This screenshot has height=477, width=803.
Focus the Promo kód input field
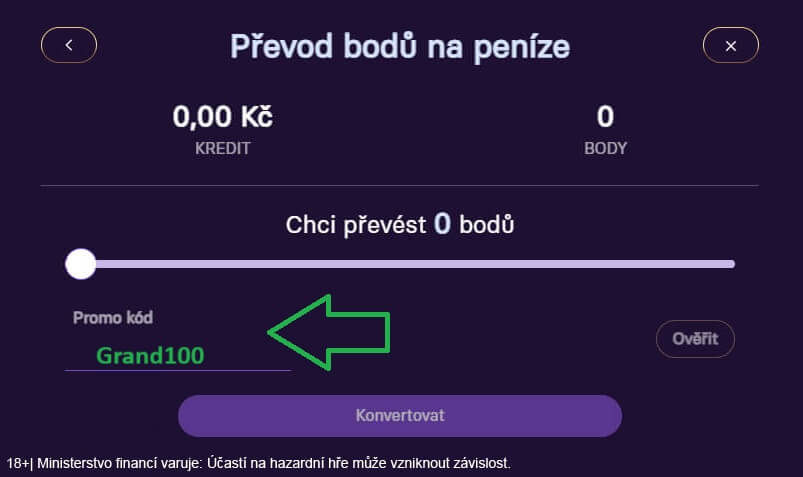(x=177, y=355)
